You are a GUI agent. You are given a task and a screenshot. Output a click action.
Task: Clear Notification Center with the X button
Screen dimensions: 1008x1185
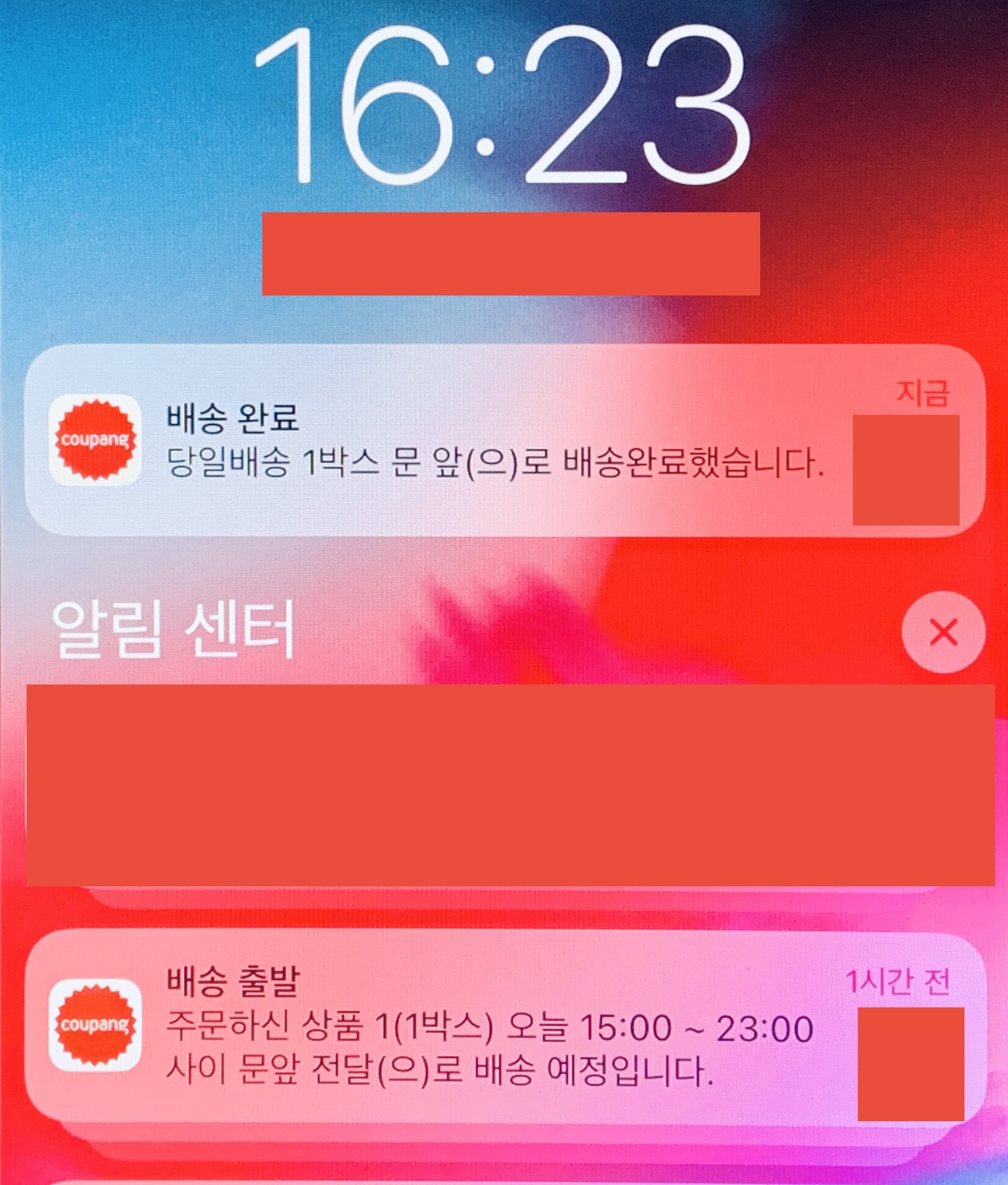click(x=943, y=633)
